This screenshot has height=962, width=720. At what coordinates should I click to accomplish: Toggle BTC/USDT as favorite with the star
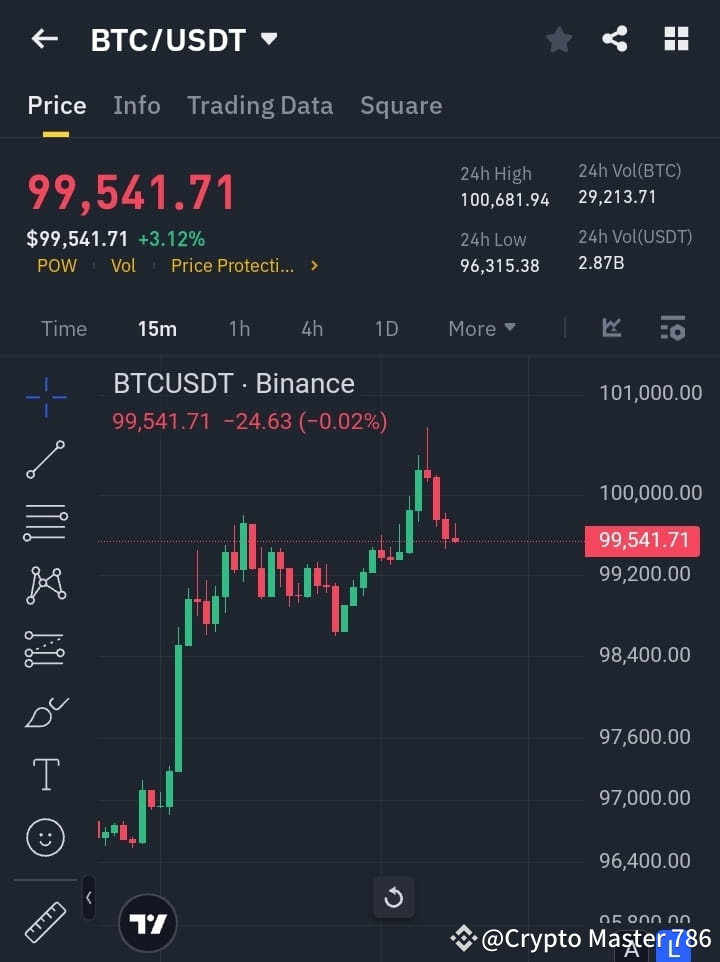pyautogui.click(x=558, y=39)
